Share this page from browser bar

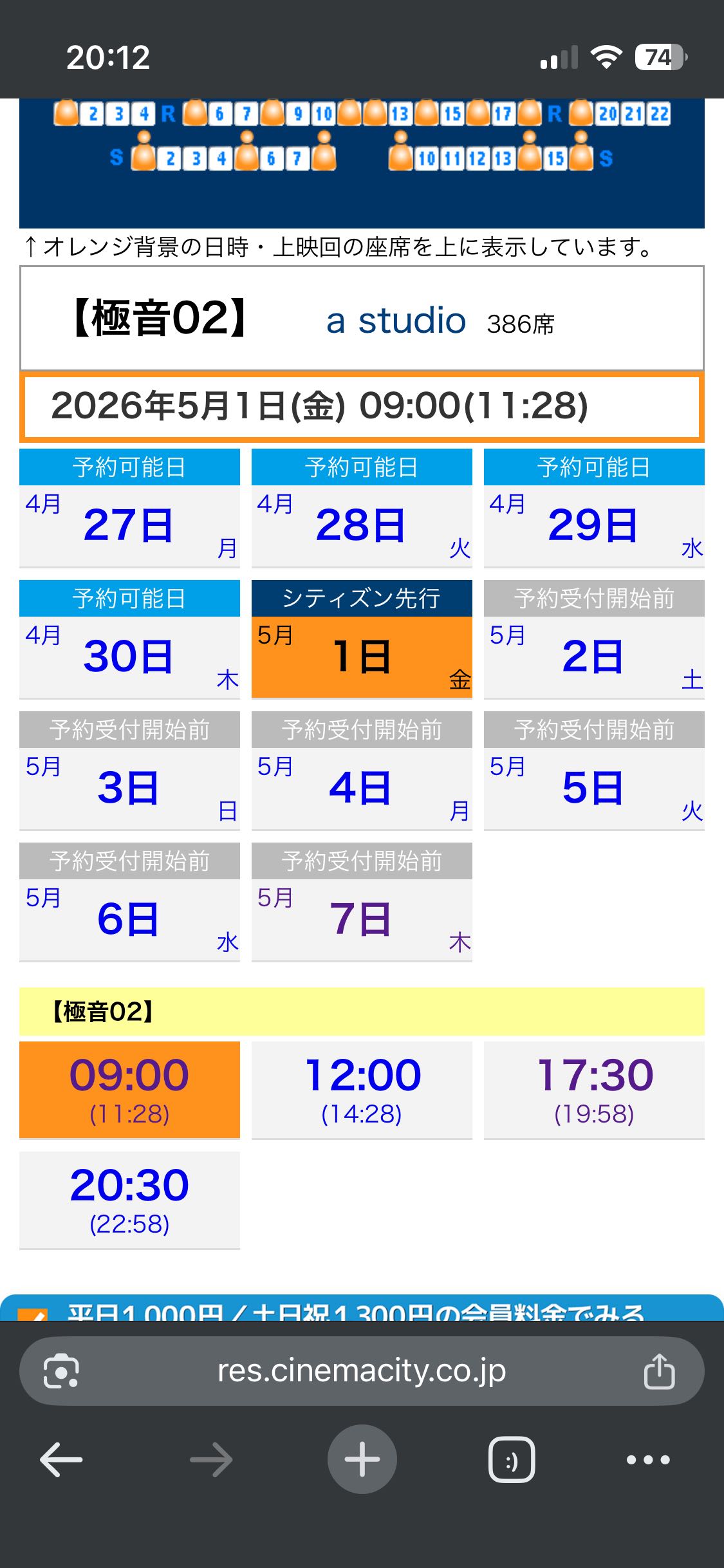pos(659,1371)
